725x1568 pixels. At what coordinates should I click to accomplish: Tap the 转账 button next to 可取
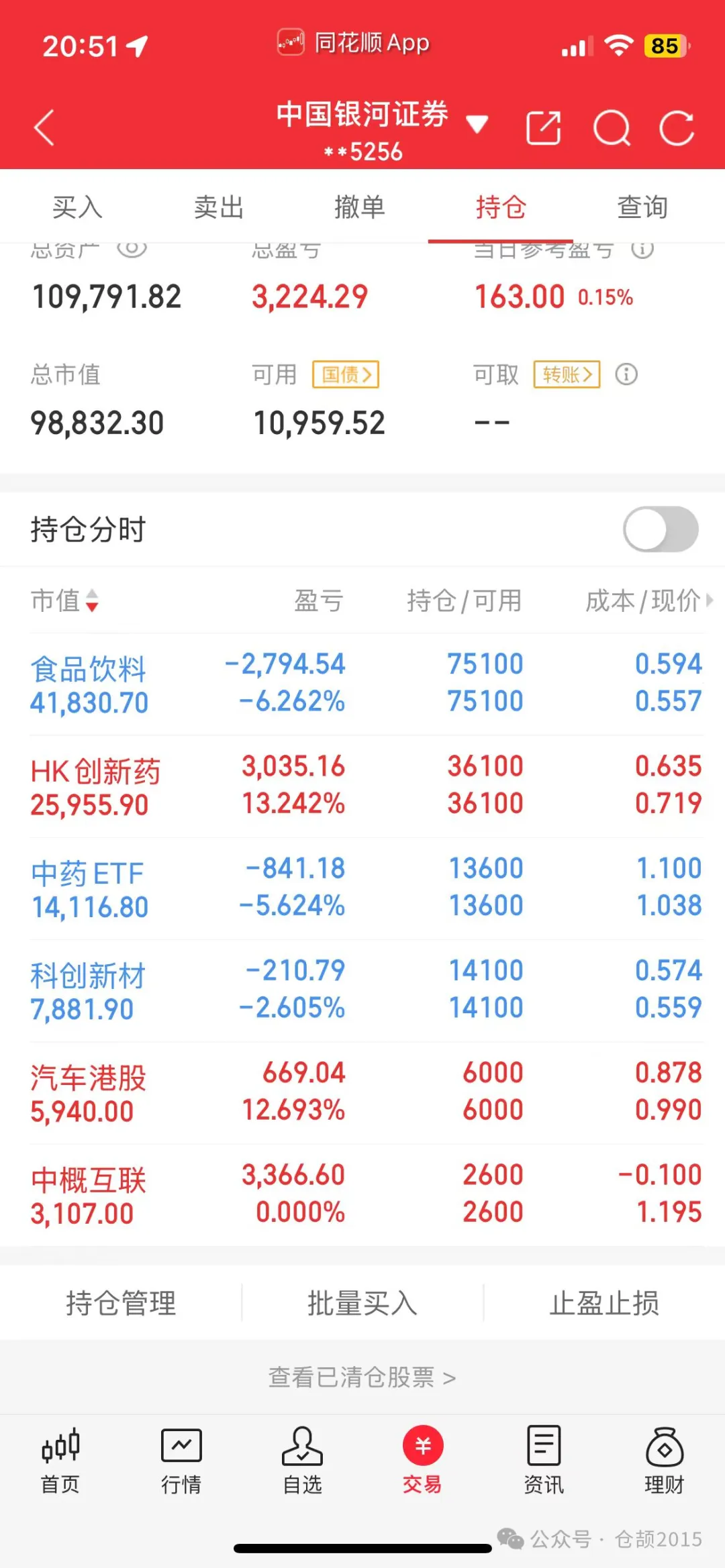click(567, 374)
